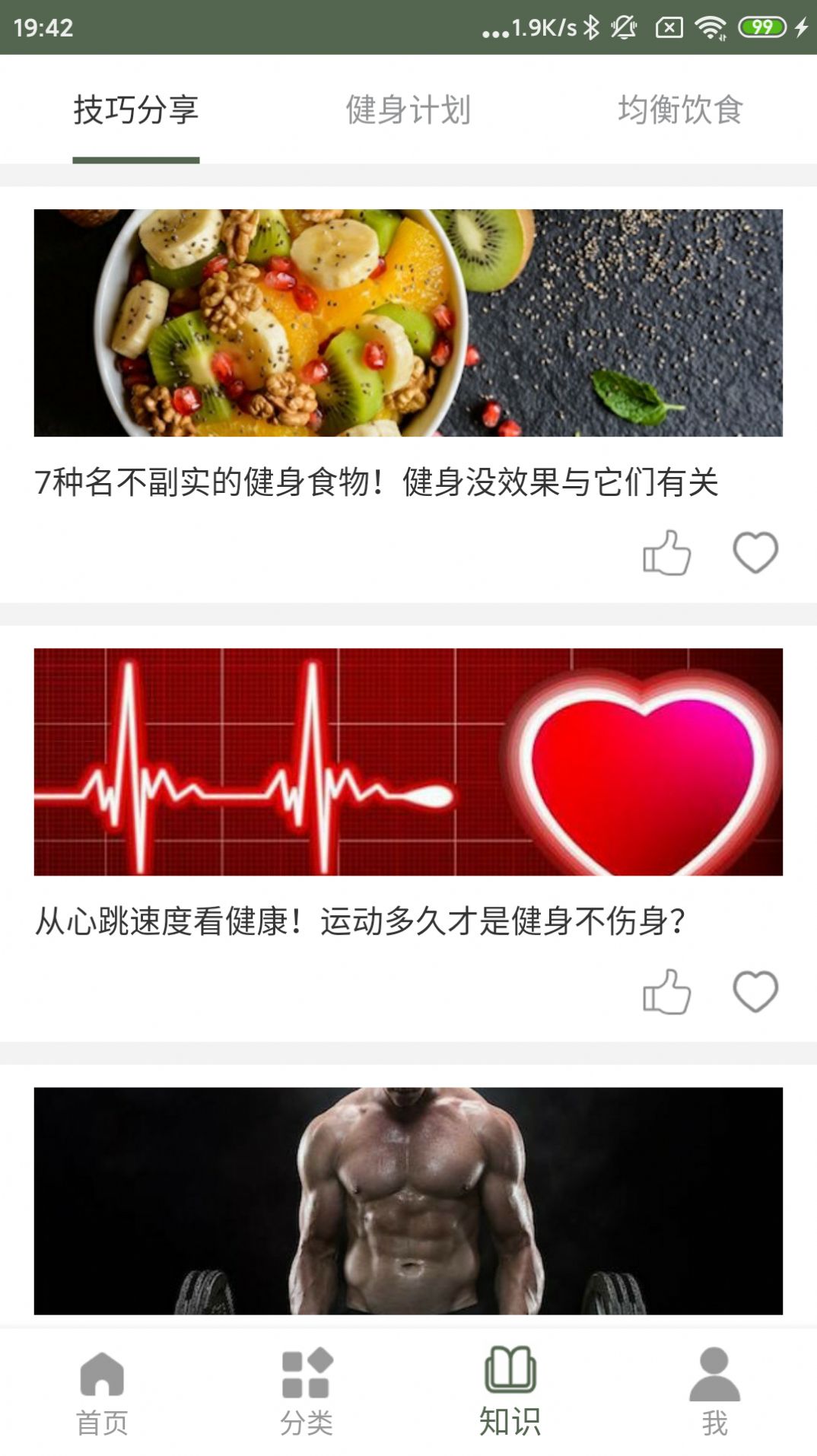Image resolution: width=817 pixels, height=1456 pixels.
Task: Tap the fruit bowl article thumbnail
Action: pyautogui.click(x=408, y=323)
